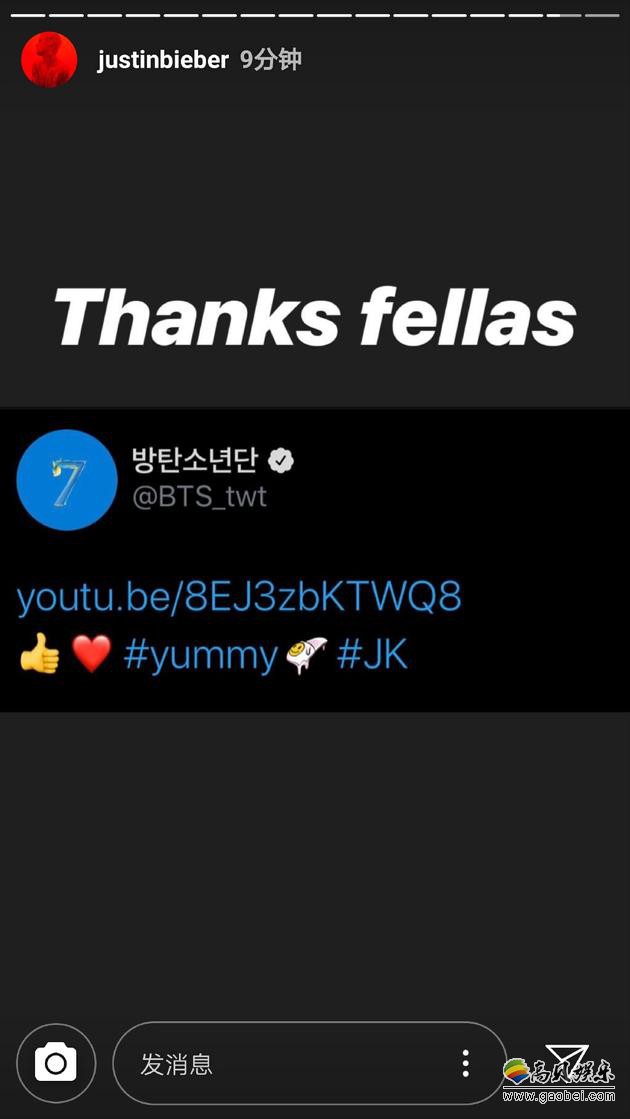Screen dimensions: 630x1119
Task: Open justinbieber's profile from the avatar
Action: (49, 60)
